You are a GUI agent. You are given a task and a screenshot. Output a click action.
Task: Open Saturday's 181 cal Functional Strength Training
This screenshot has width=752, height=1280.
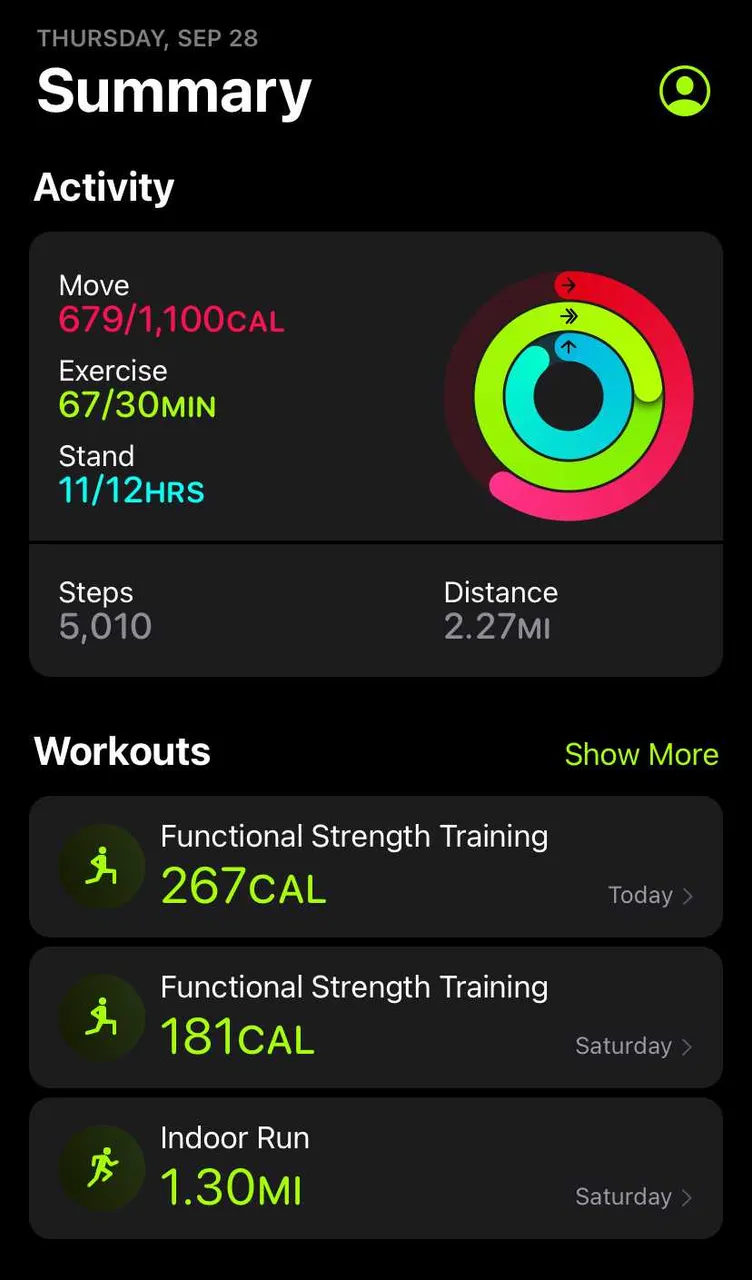(375, 1017)
